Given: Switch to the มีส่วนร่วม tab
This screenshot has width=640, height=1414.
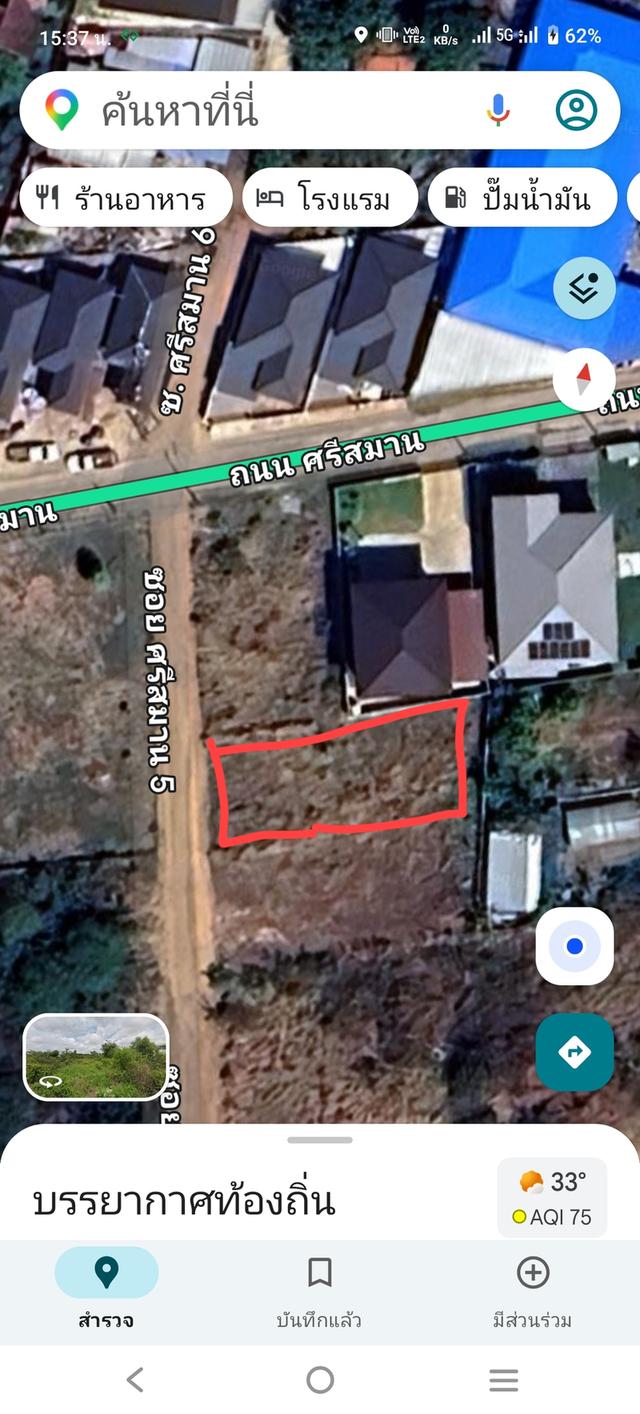Looking at the screenshot, I should [x=532, y=1292].
